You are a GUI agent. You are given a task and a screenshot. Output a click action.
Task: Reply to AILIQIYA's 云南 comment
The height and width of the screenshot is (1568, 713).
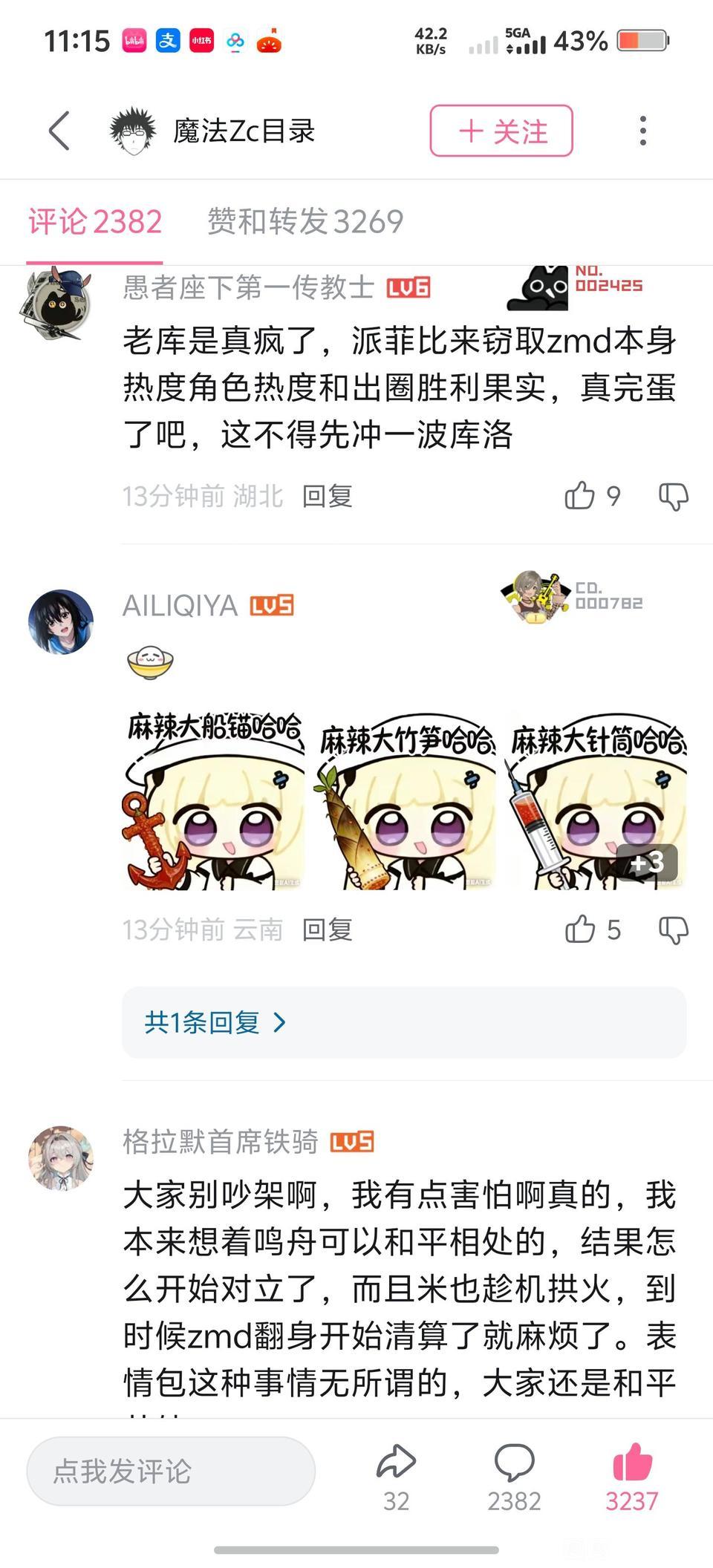[x=328, y=930]
